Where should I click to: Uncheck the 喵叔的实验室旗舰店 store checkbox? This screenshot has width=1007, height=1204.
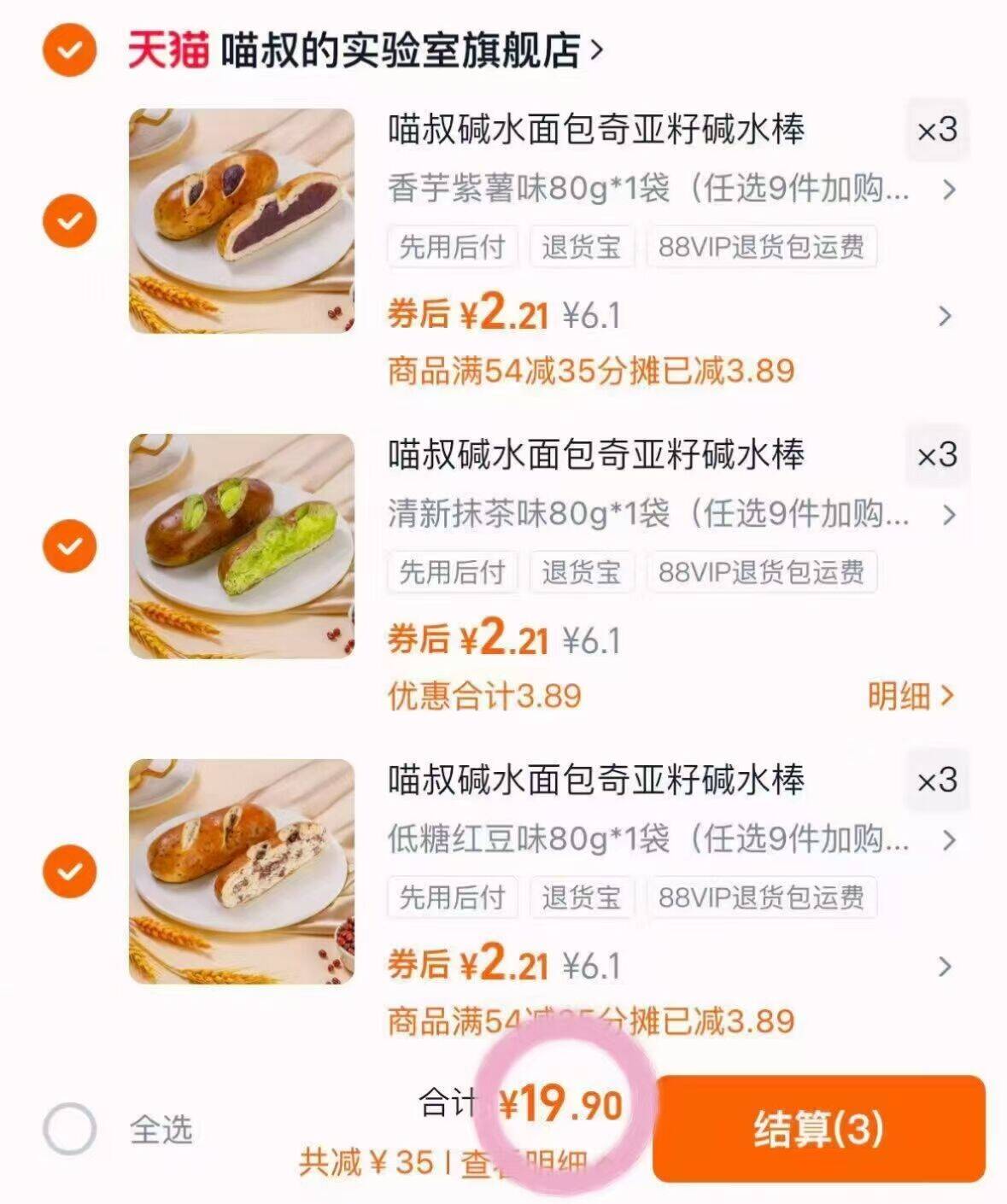pyautogui.click(x=69, y=50)
